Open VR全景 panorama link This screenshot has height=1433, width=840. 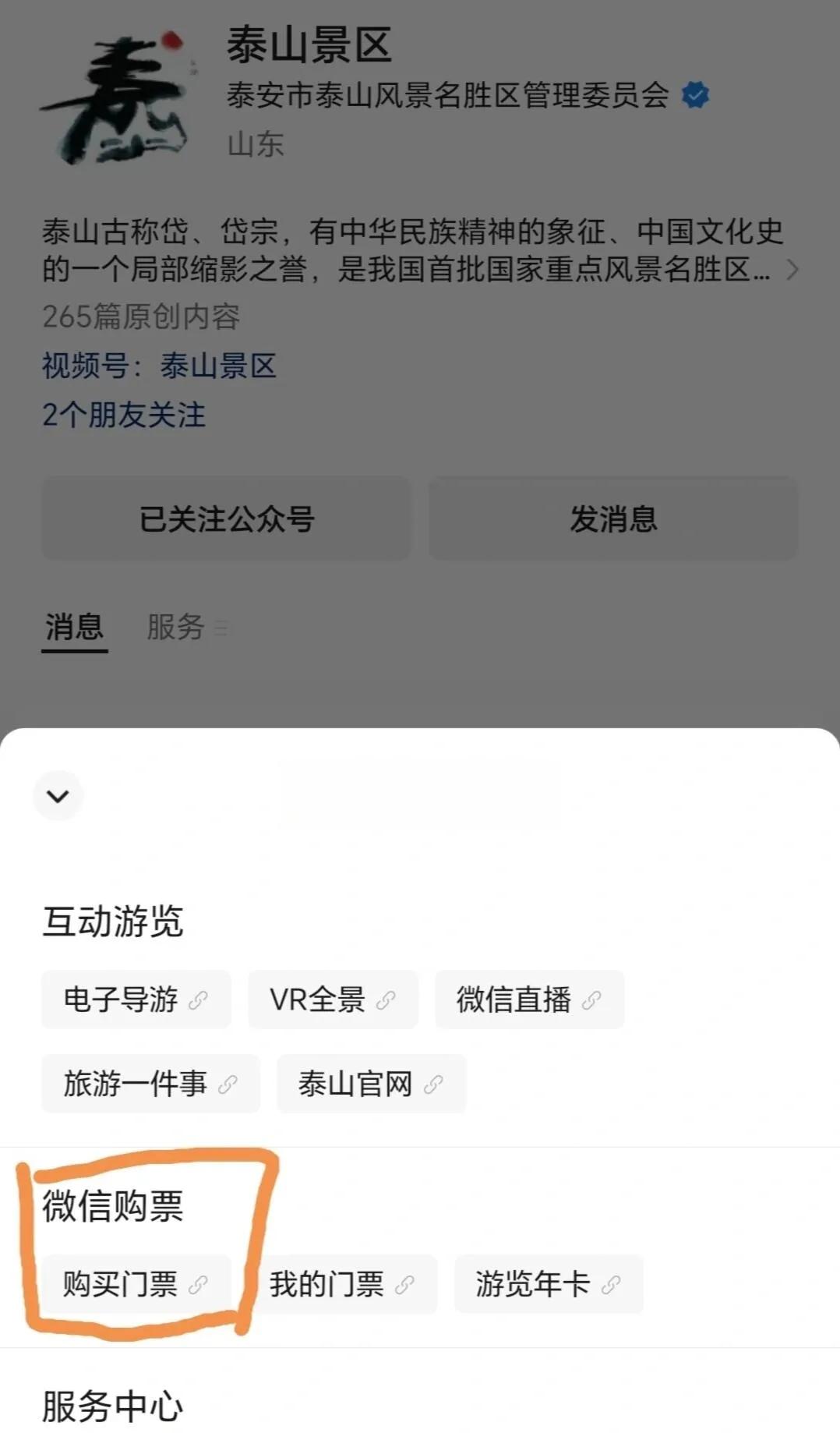click(x=333, y=1000)
